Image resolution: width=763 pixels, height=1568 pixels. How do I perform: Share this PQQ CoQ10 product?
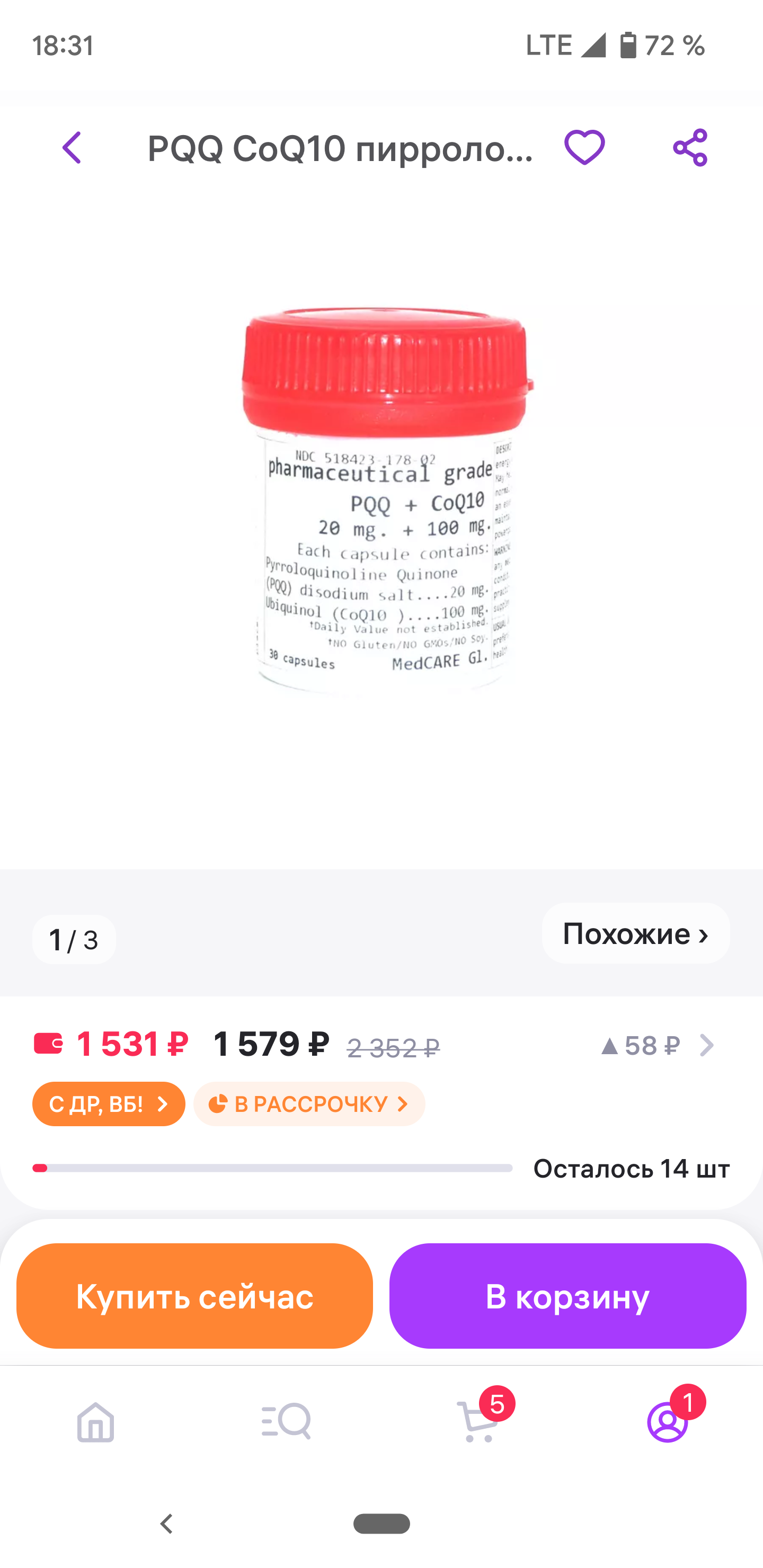[x=690, y=148]
